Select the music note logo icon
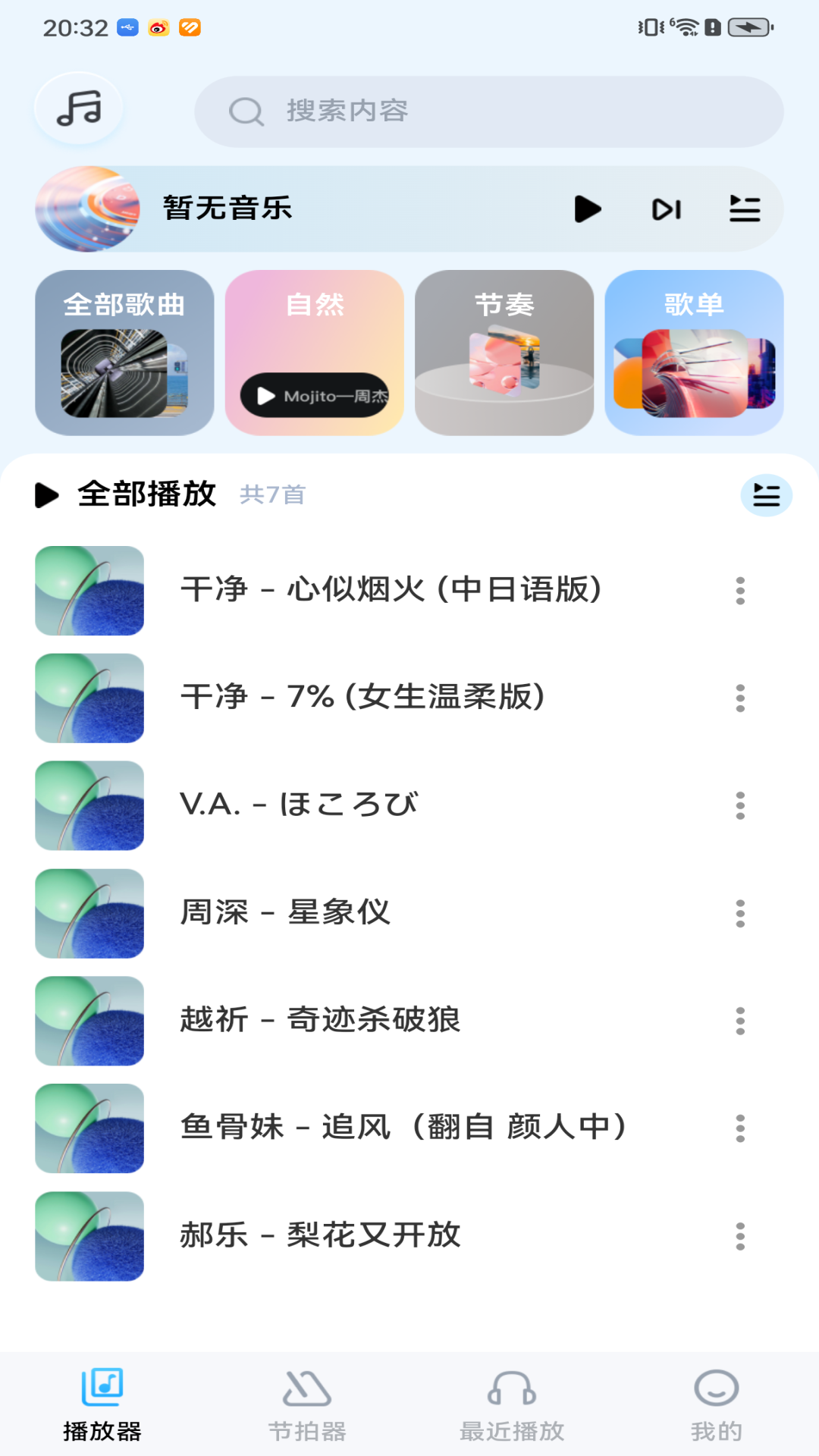Image resolution: width=819 pixels, height=1456 pixels. click(x=77, y=108)
